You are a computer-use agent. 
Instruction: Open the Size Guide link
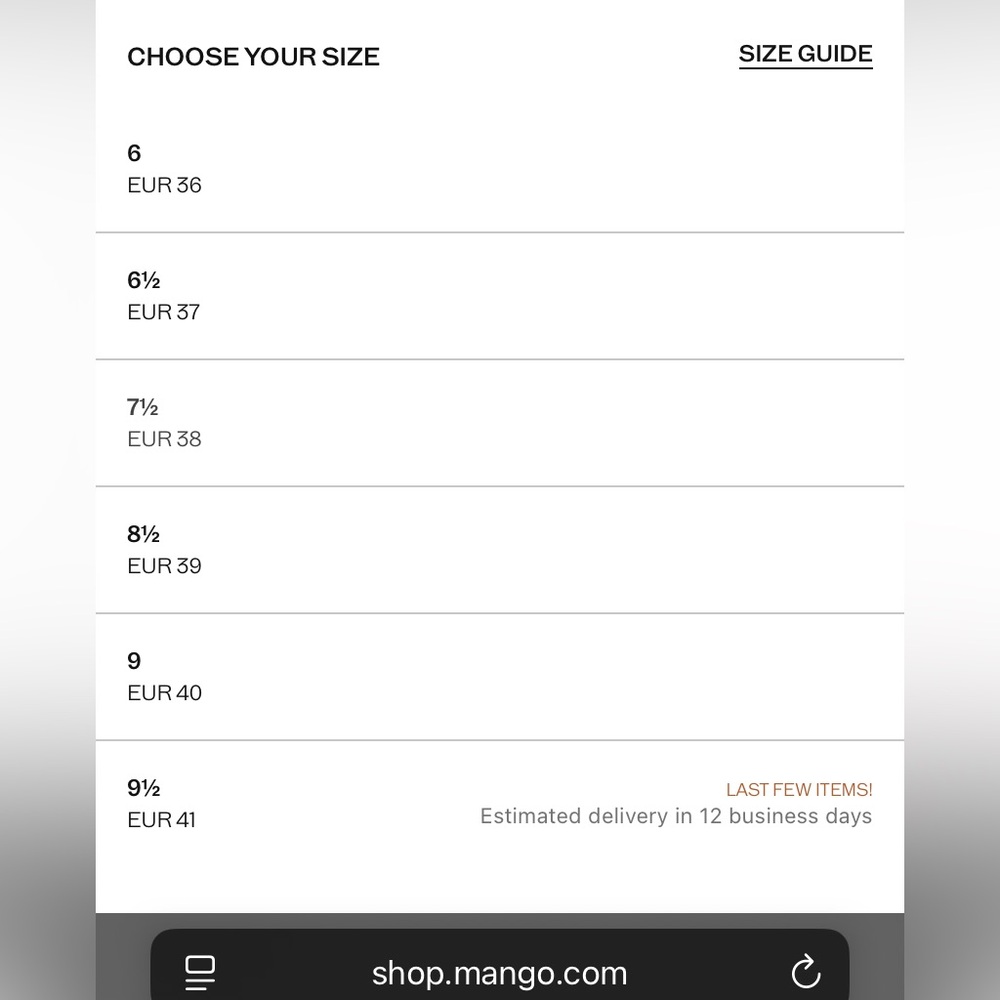[805, 55]
